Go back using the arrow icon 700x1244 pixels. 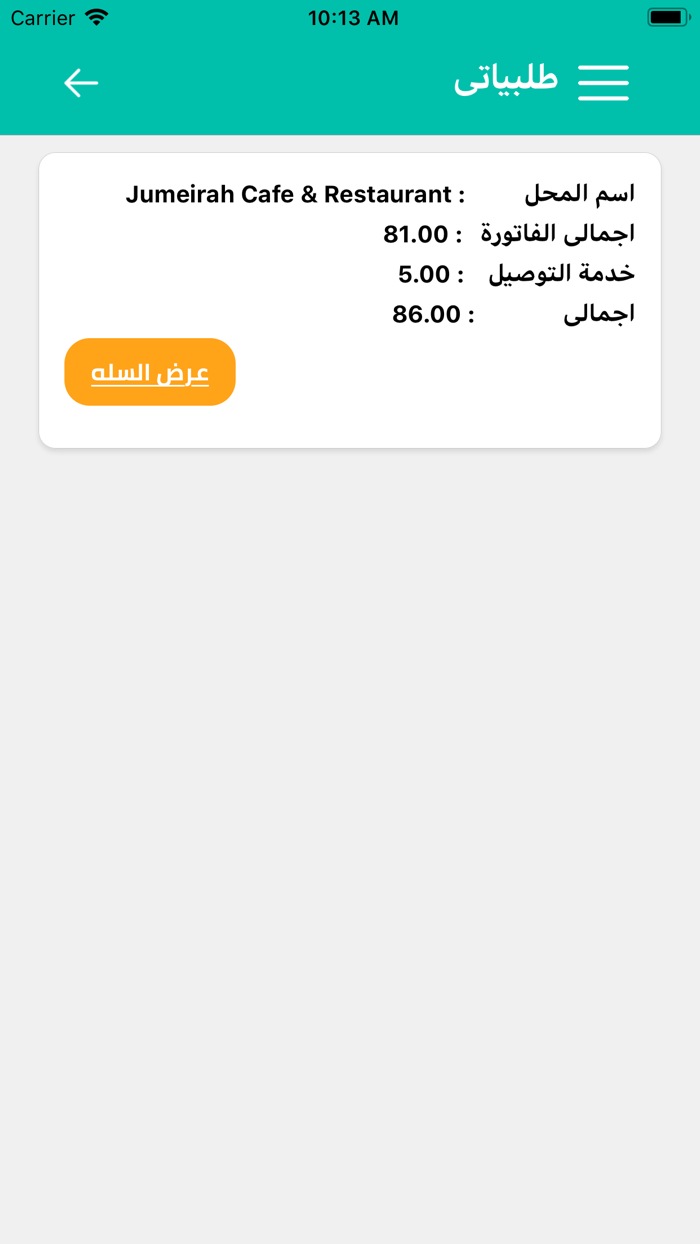click(x=81, y=83)
